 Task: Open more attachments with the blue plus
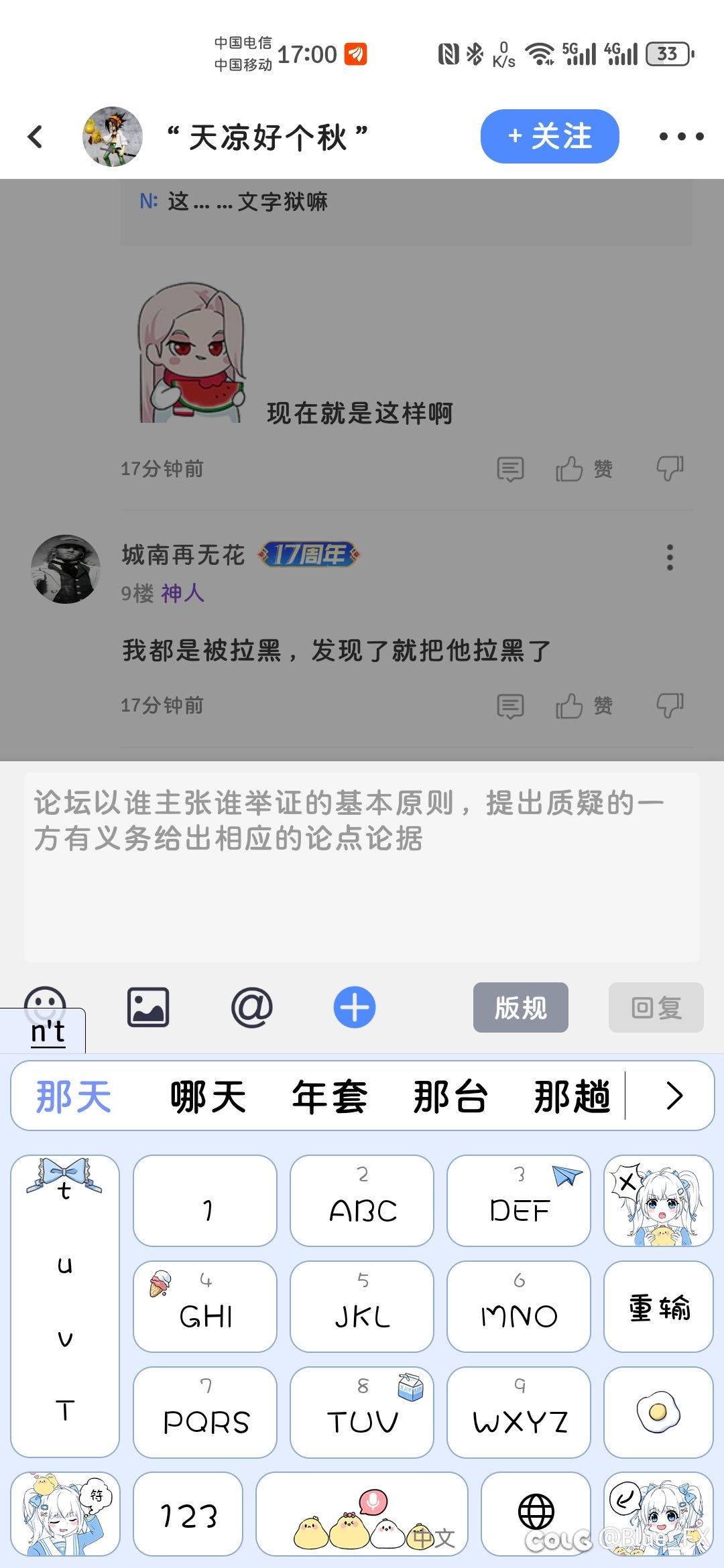355,1007
